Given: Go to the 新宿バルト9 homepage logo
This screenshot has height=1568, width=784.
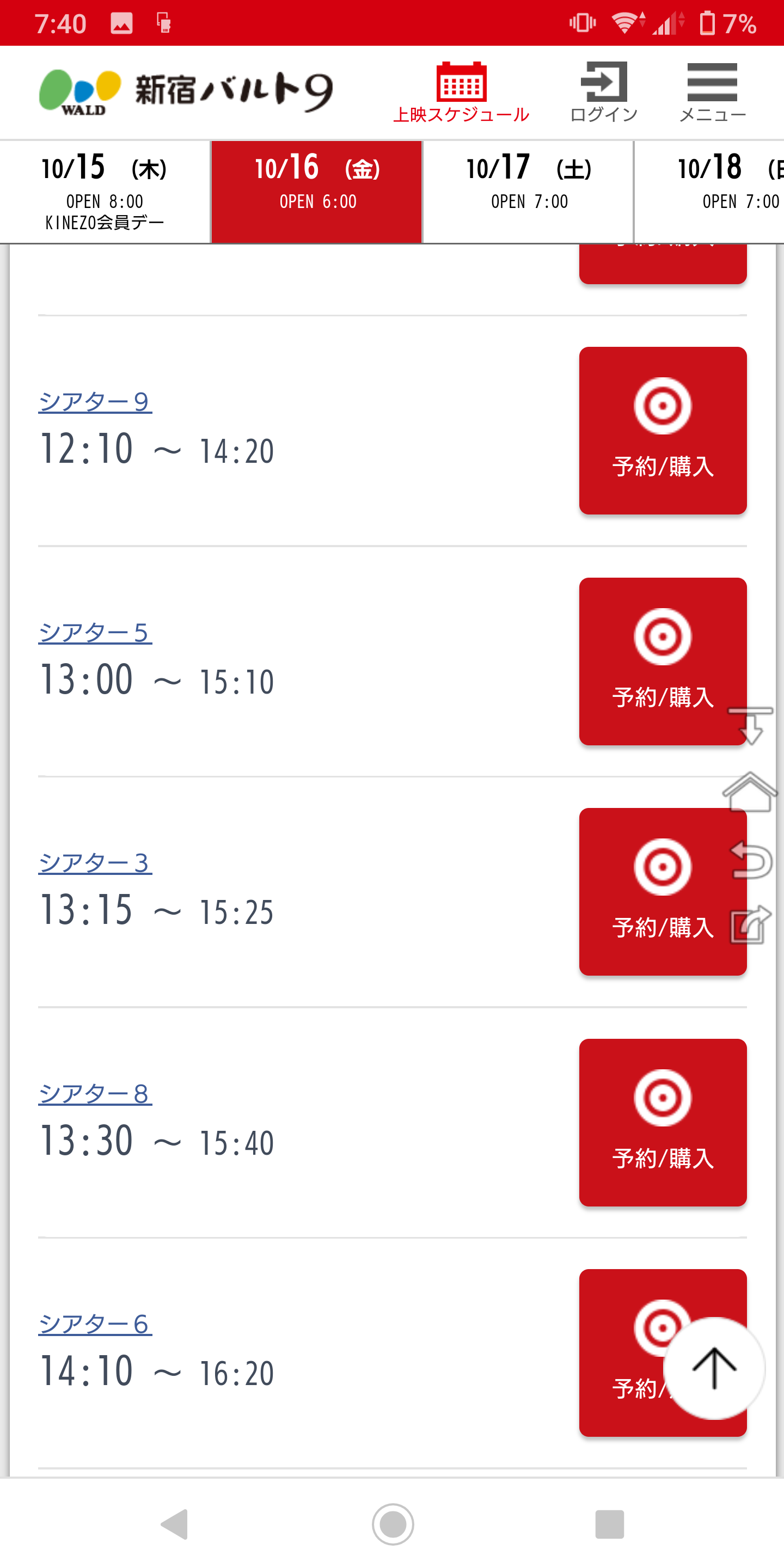Looking at the screenshot, I should pyautogui.click(x=186, y=91).
